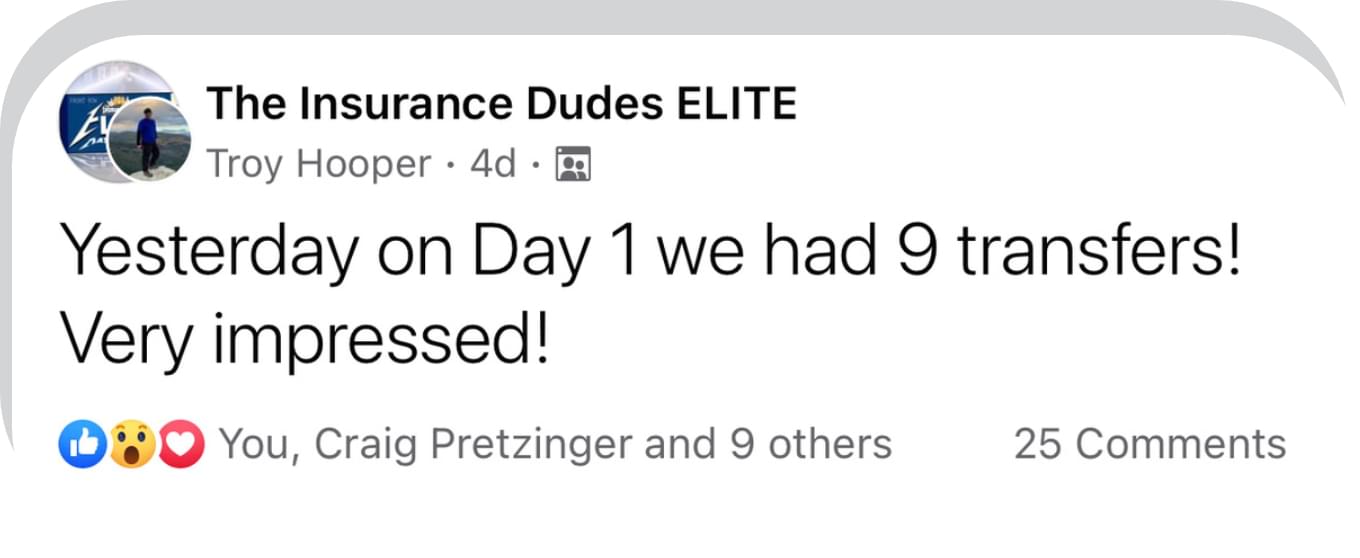Tap the group and author profile picture

pos(127,125)
